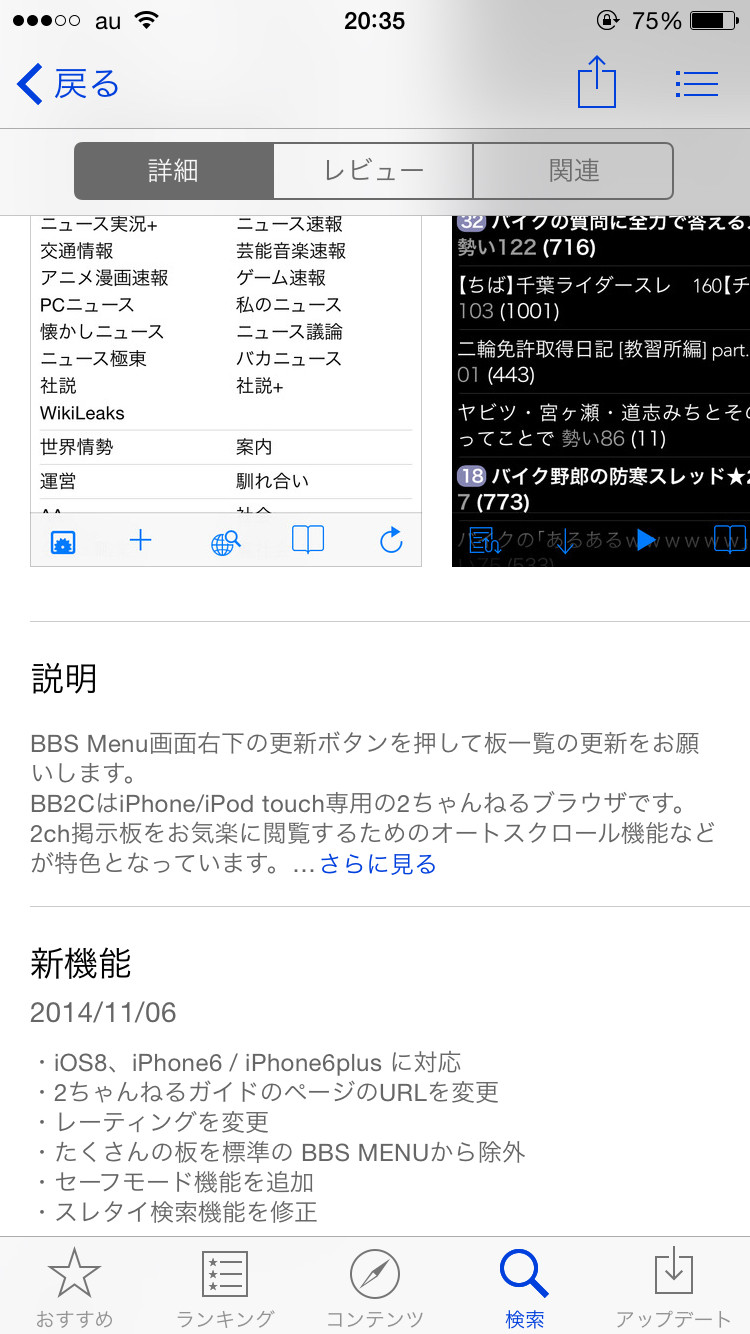The height and width of the screenshot is (1334, 750).
Task: Tap the 検索 magnifier icon
Action: click(524, 1285)
